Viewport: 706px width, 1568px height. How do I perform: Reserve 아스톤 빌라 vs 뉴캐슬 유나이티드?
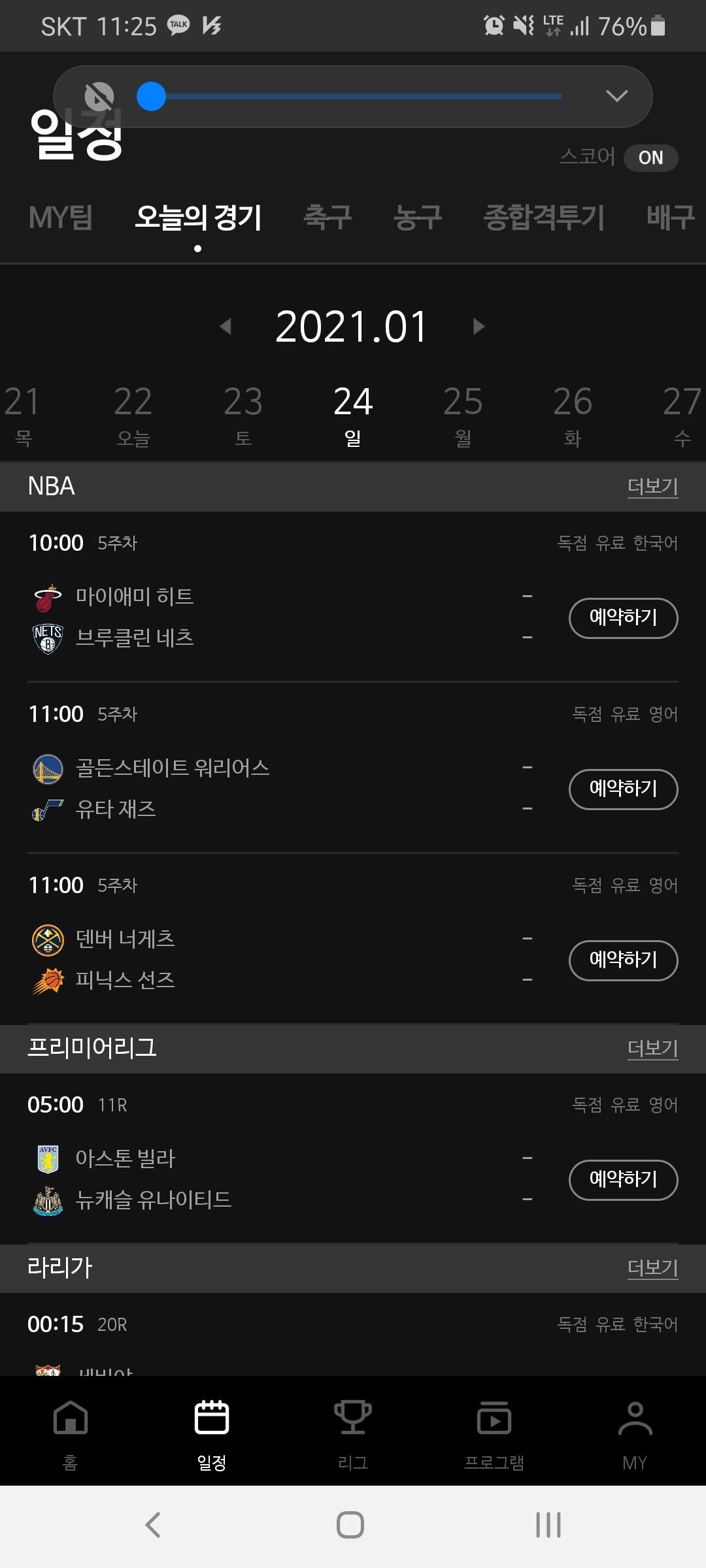click(x=623, y=1180)
